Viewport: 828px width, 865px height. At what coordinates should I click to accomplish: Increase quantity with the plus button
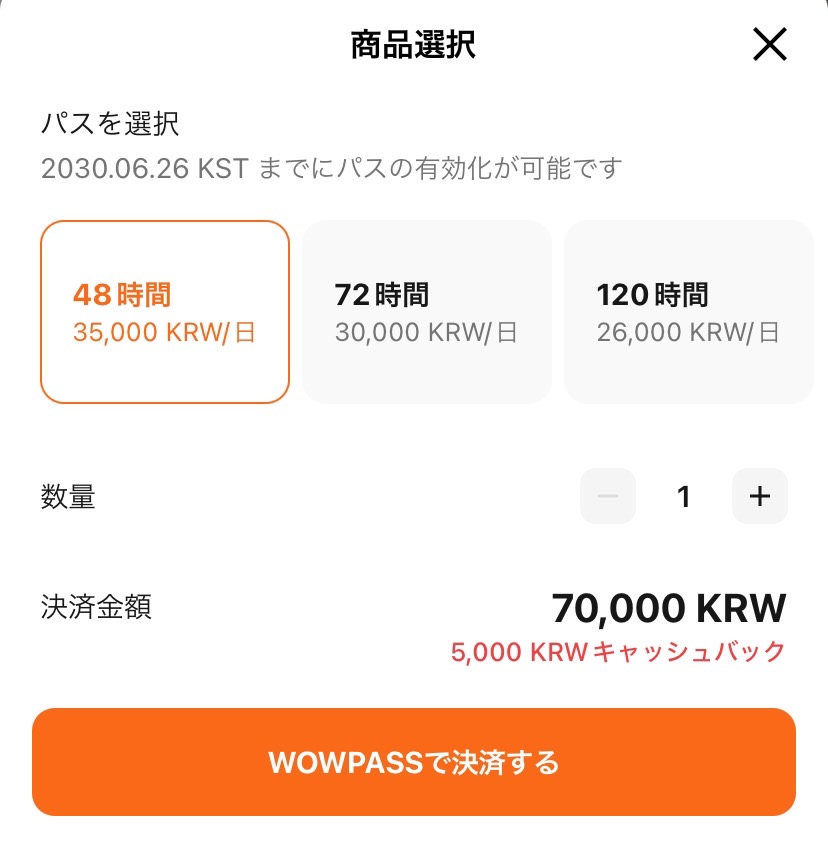760,496
